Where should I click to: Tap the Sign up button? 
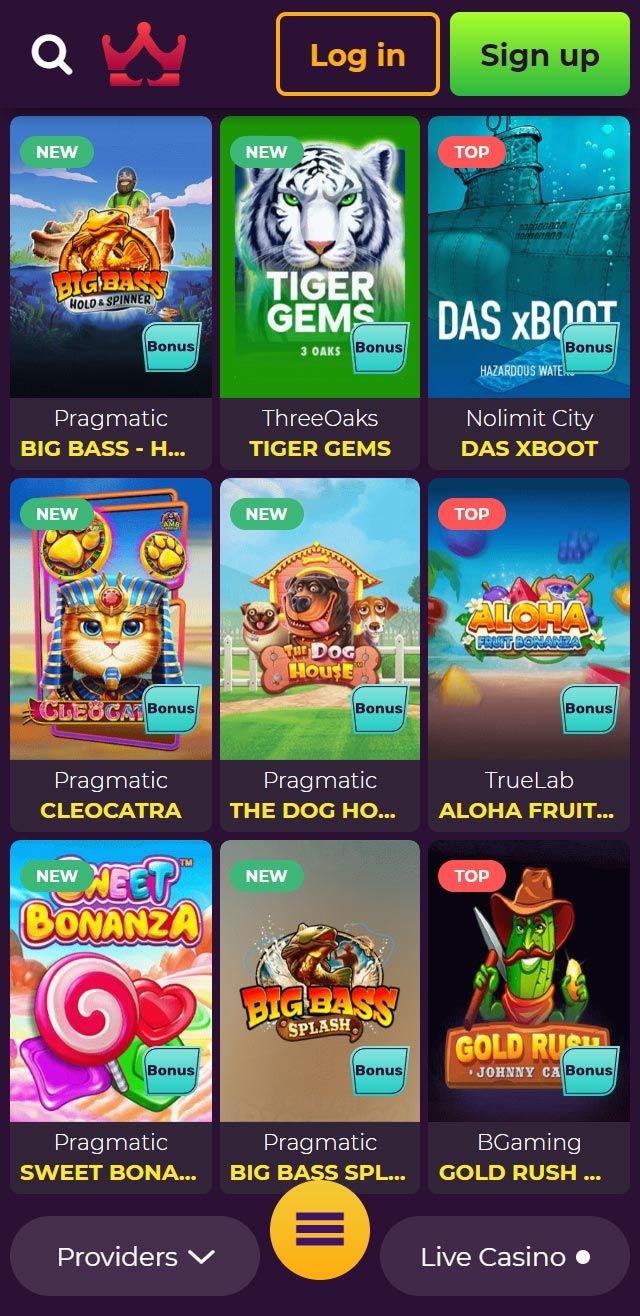click(539, 55)
